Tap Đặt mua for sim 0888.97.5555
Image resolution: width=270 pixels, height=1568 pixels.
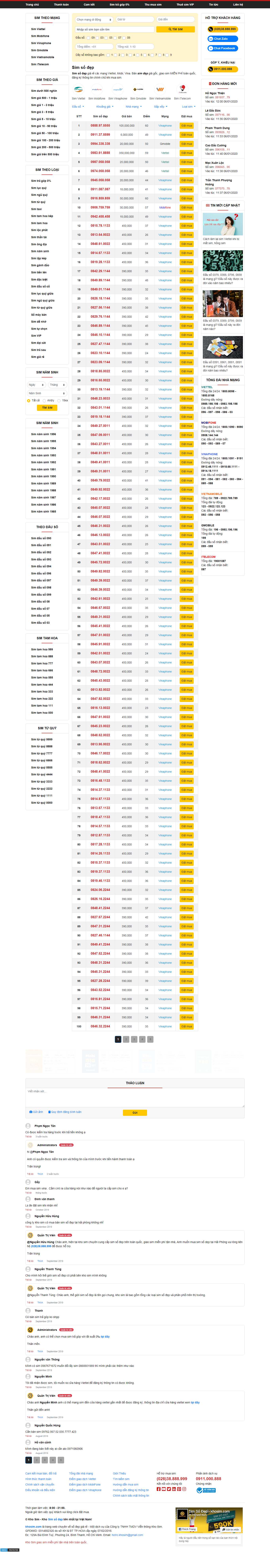pyautogui.click(x=187, y=125)
